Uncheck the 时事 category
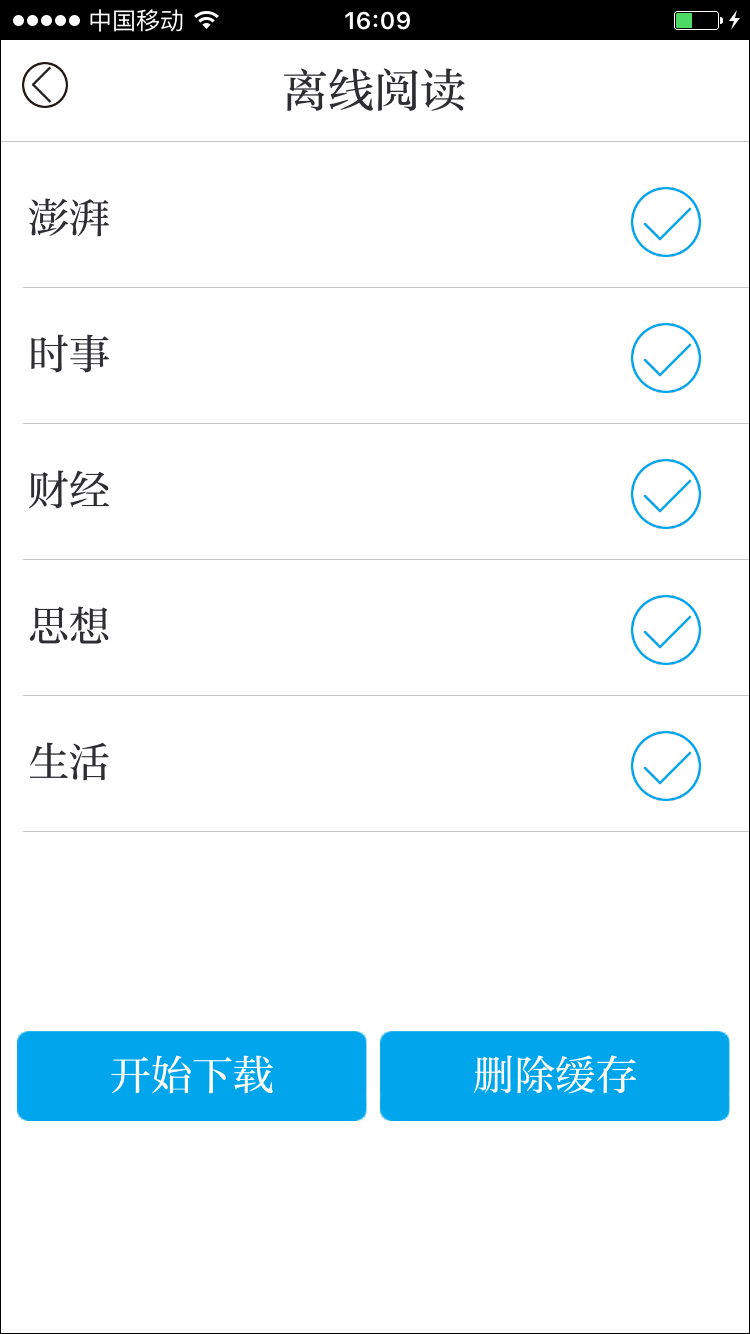This screenshot has width=750, height=1334. coord(665,357)
